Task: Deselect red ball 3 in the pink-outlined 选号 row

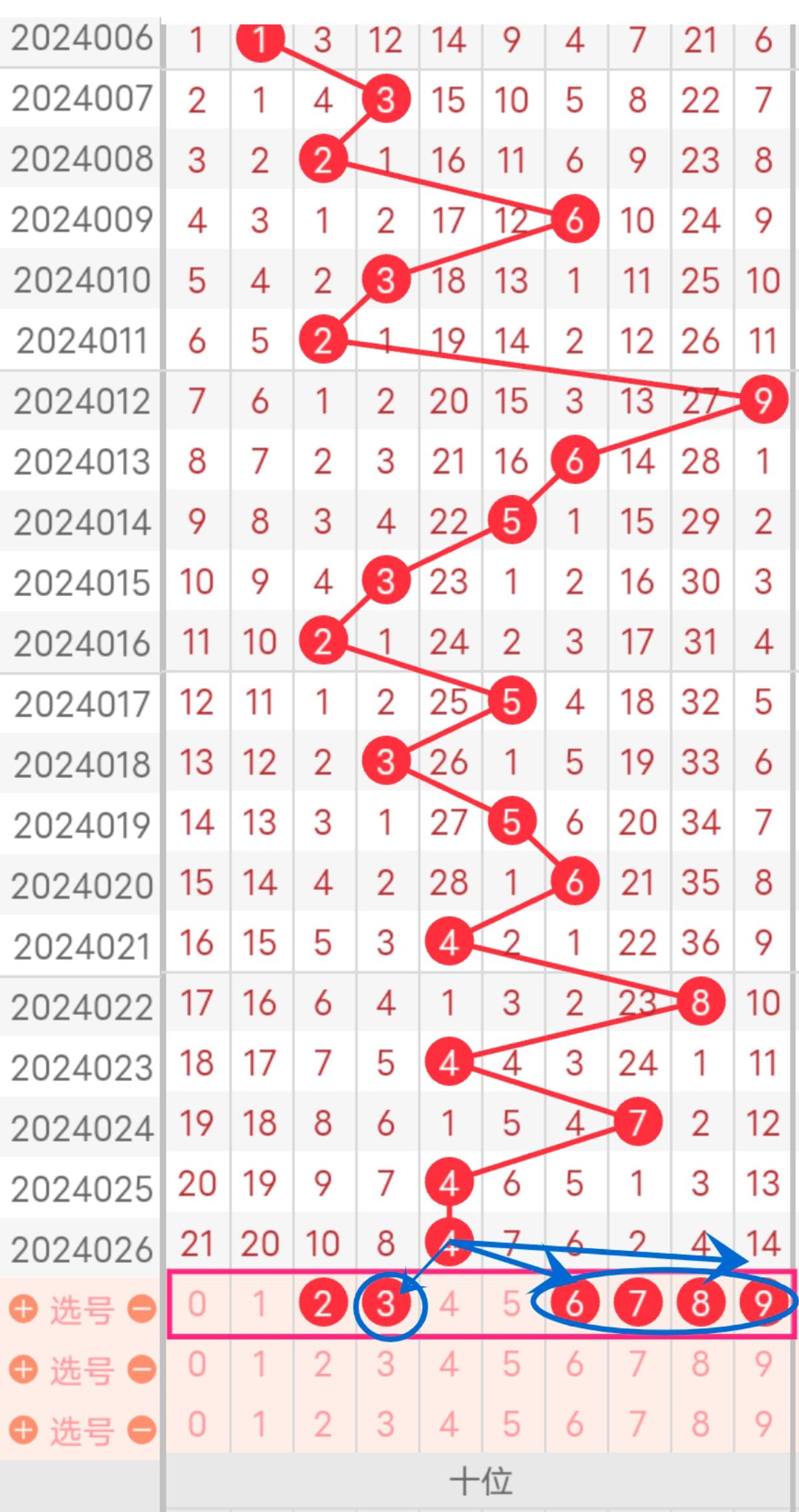Action: click(x=386, y=1303)
